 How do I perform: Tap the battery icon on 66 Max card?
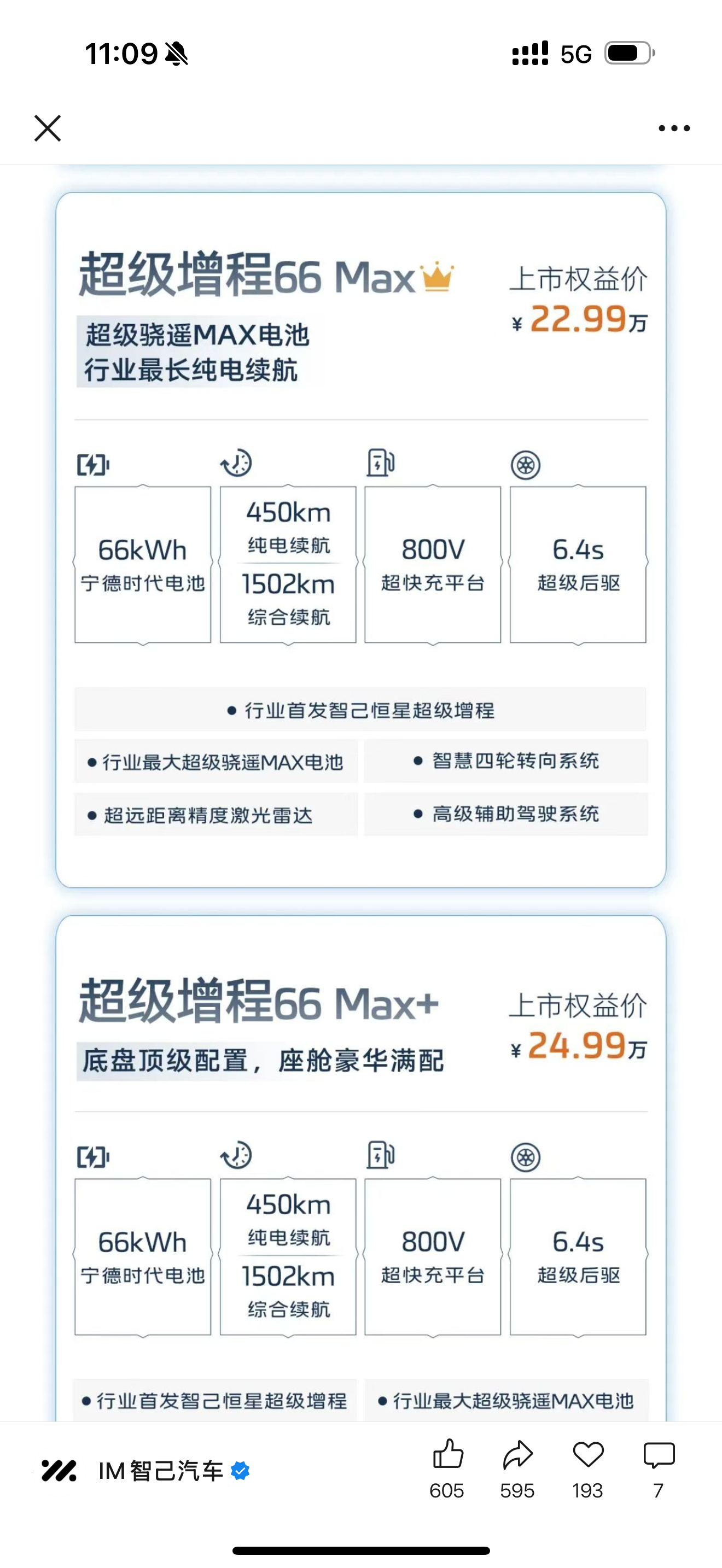92,463
